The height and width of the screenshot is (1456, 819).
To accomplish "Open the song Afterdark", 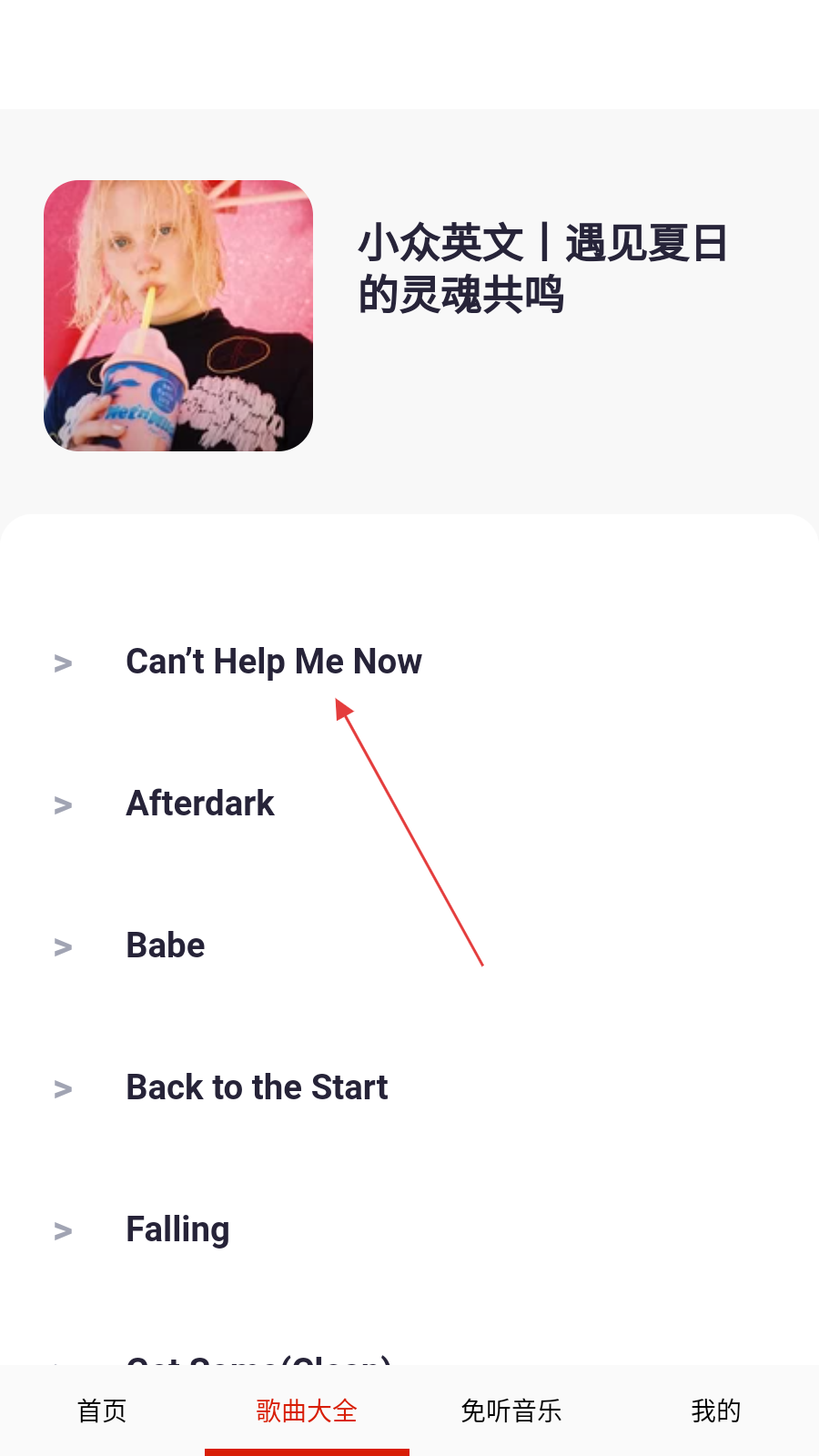I will coord(200,804).
